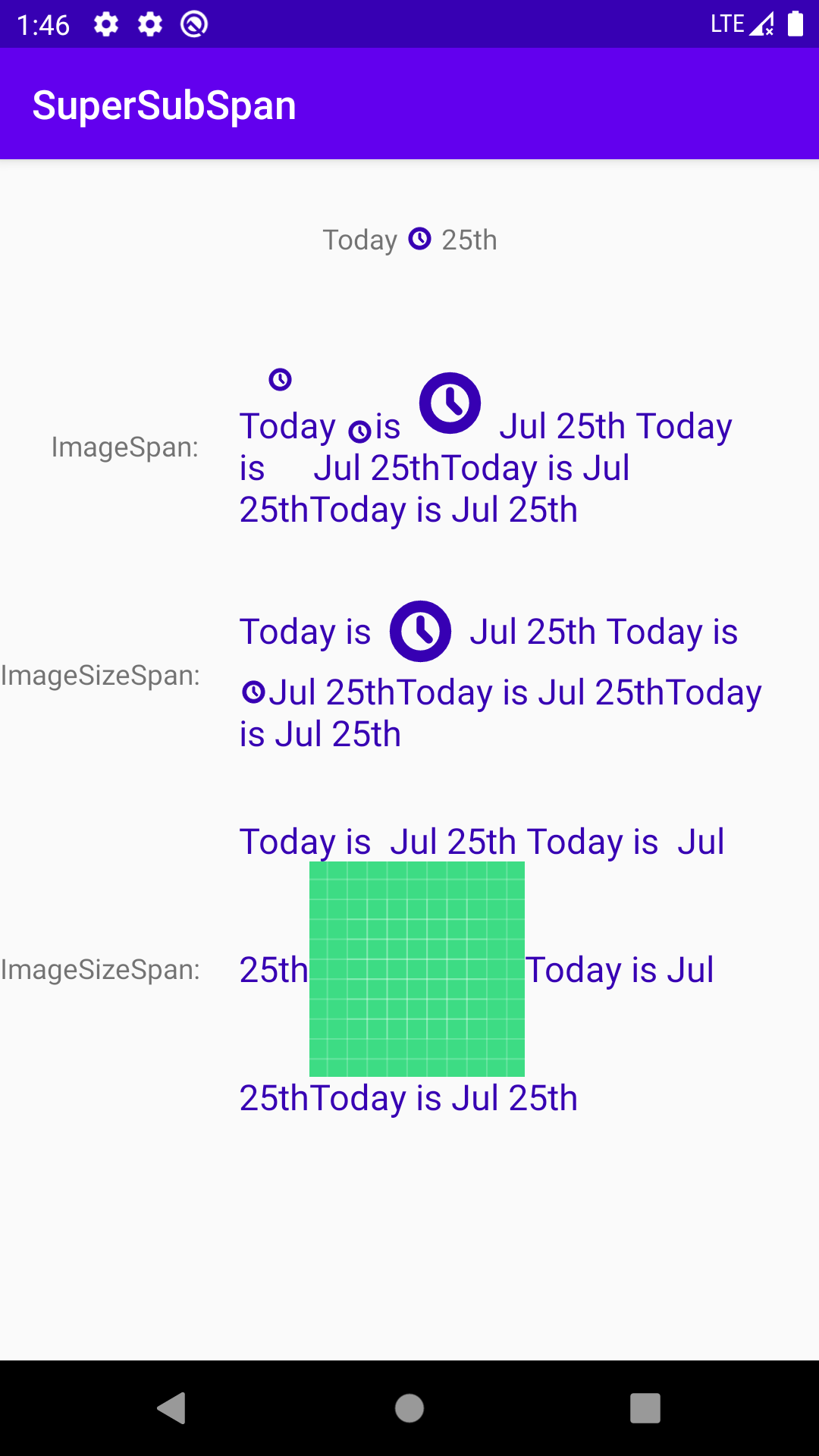Tap the clock time 1:46
Screen dimensions: 819x1456
click(x=43, y=24)
